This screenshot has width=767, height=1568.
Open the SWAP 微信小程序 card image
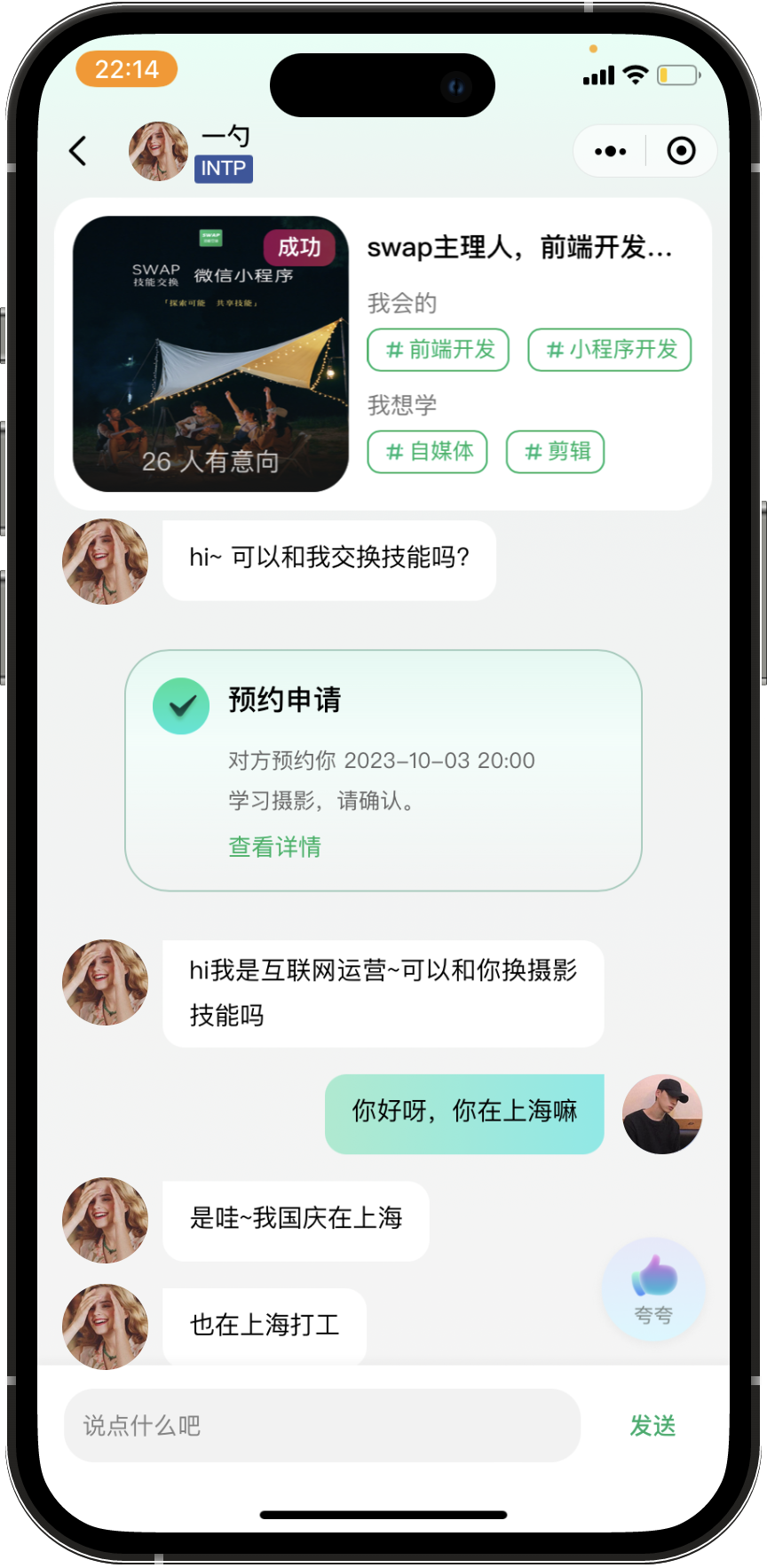(210, 354)
